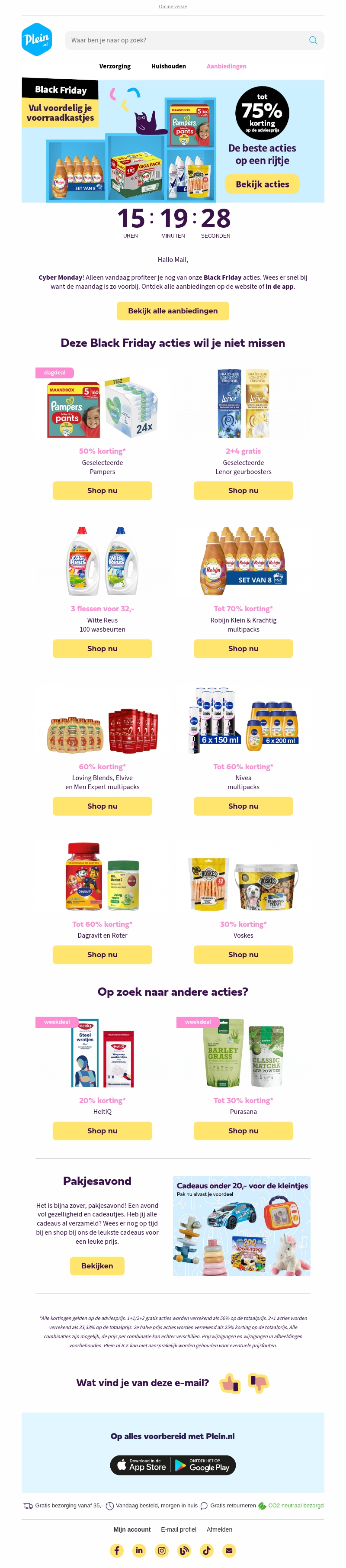Viewport: 346px width, 1568px height.
Task: Tap Bekijken under Pakjesavond
Action: click(97, 1265)
